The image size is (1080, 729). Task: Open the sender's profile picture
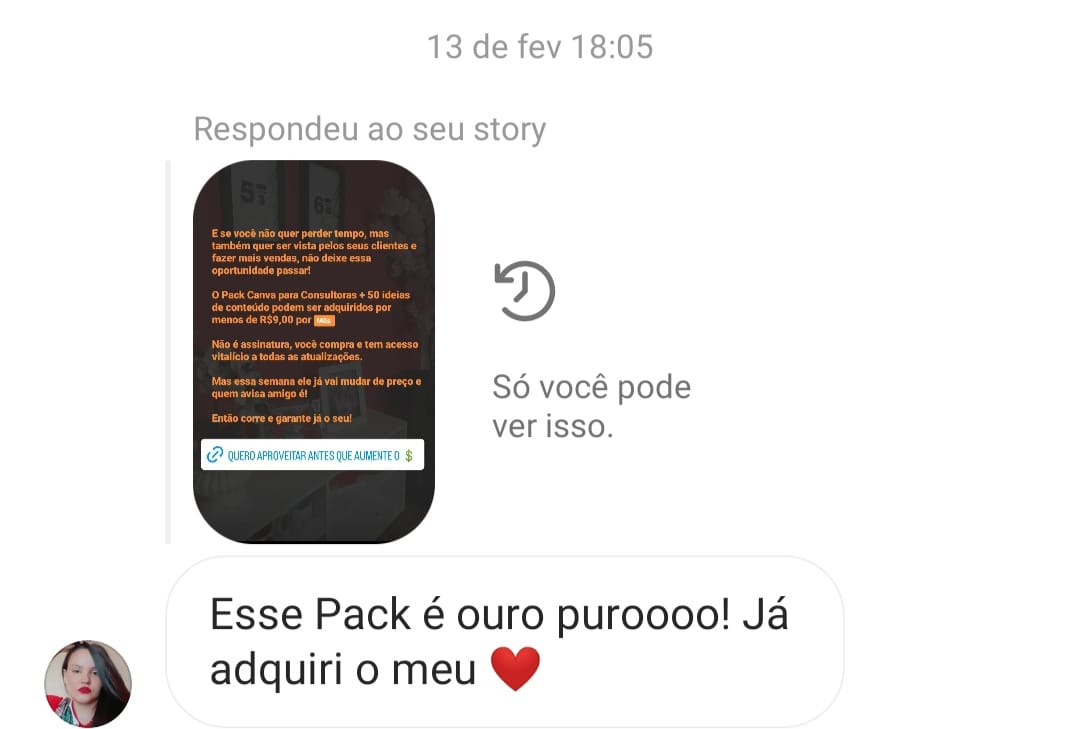[x=88, y=683]
